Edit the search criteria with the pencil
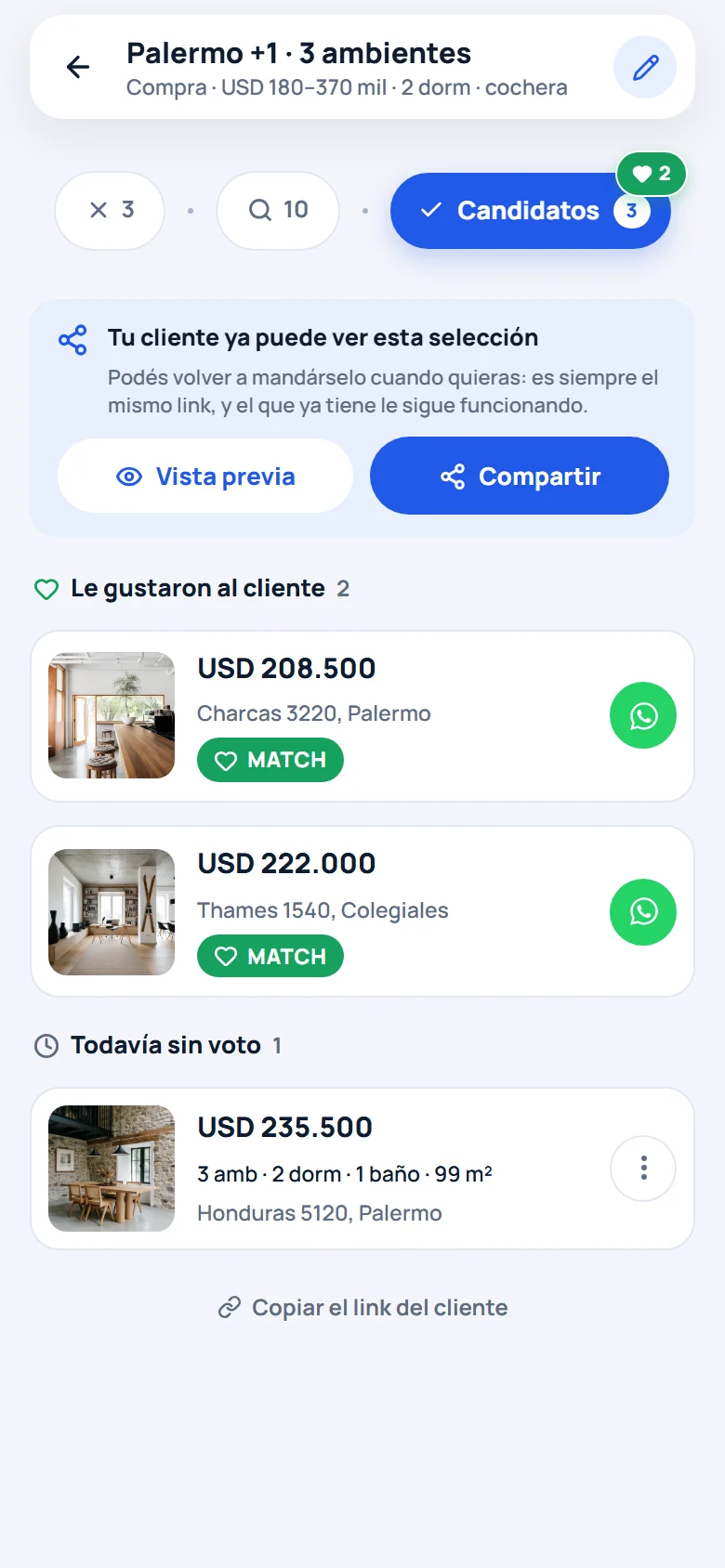This screenshot has height=1568, width=725. coord(645,67)
